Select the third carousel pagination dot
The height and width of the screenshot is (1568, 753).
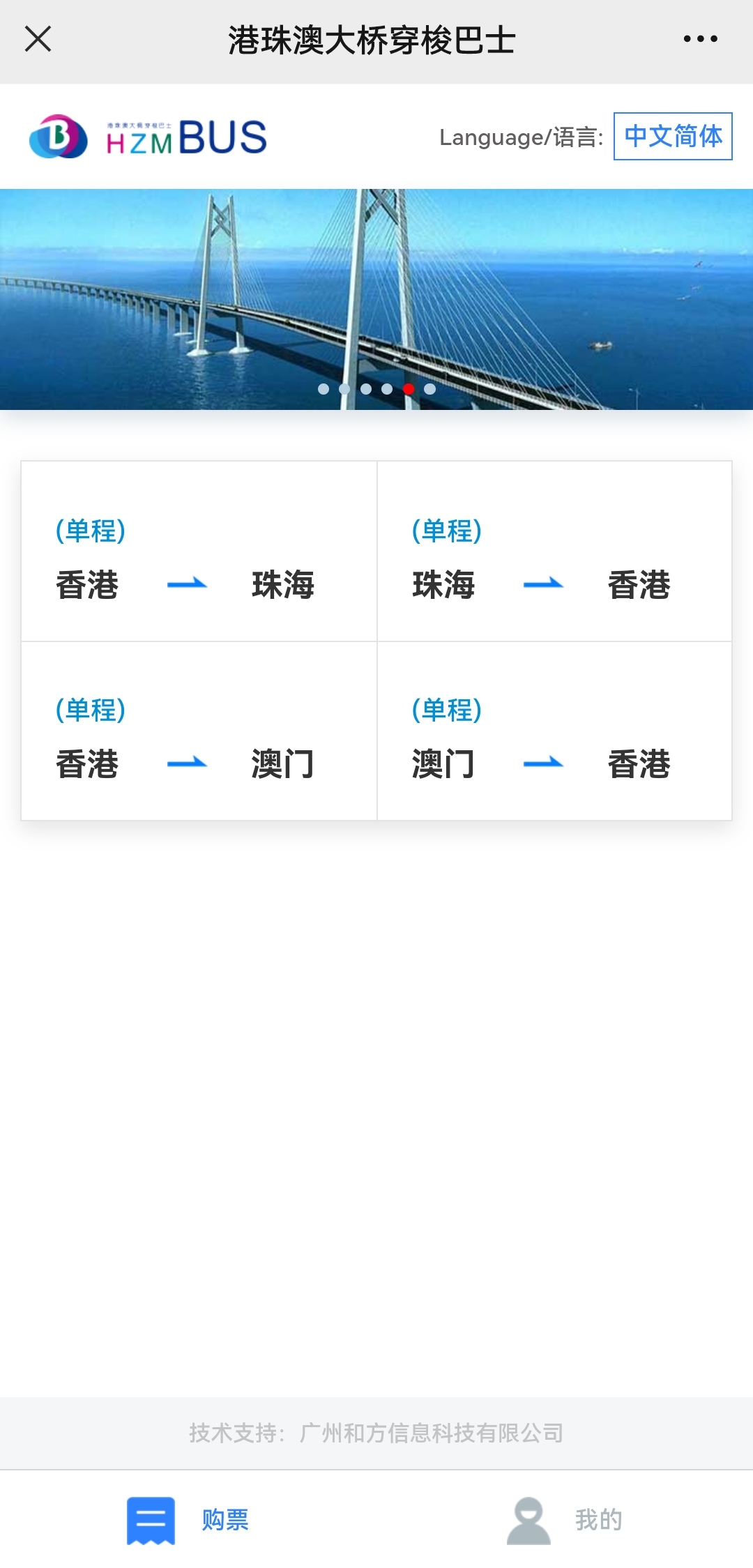366,389
